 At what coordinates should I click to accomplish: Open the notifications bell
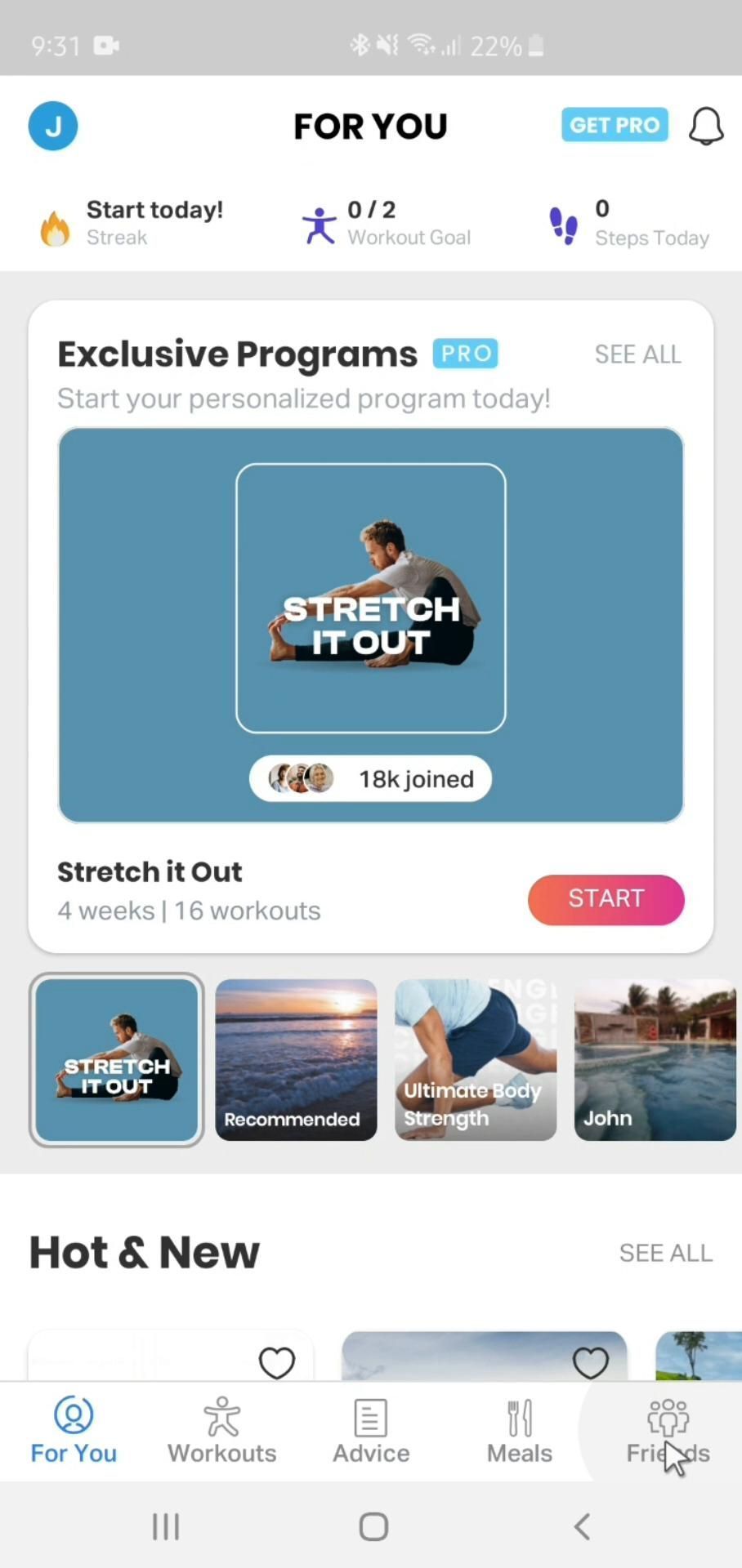(706, 127)
